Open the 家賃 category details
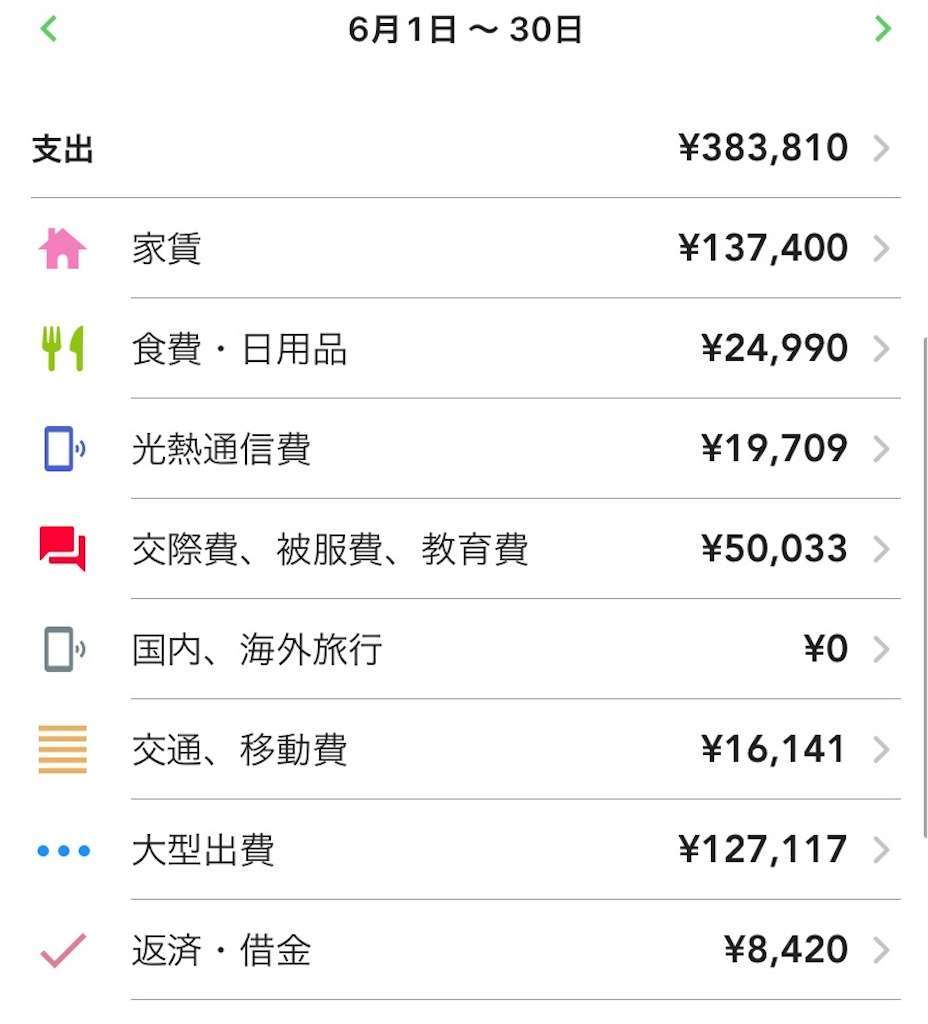This screenshot has height=1024, width=928. click(465, 248)
